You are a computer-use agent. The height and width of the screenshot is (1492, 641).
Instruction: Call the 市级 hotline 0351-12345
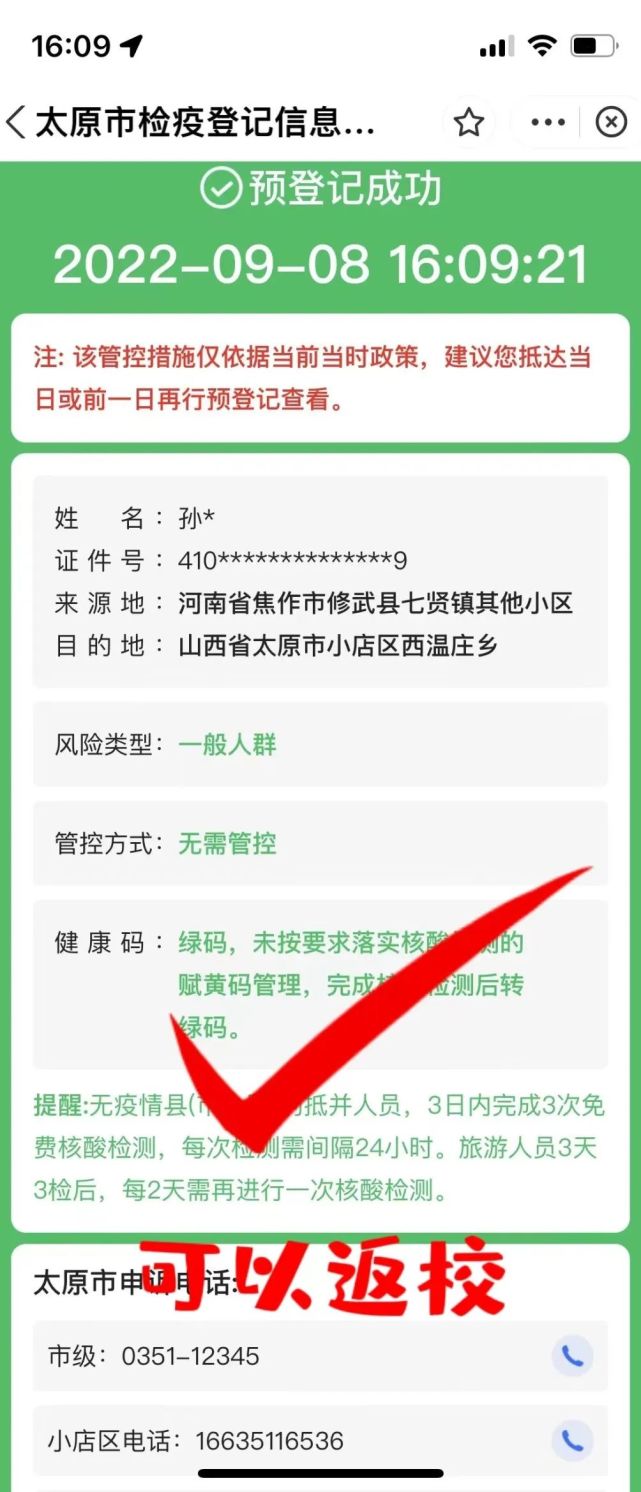[x=571, y=1356]
